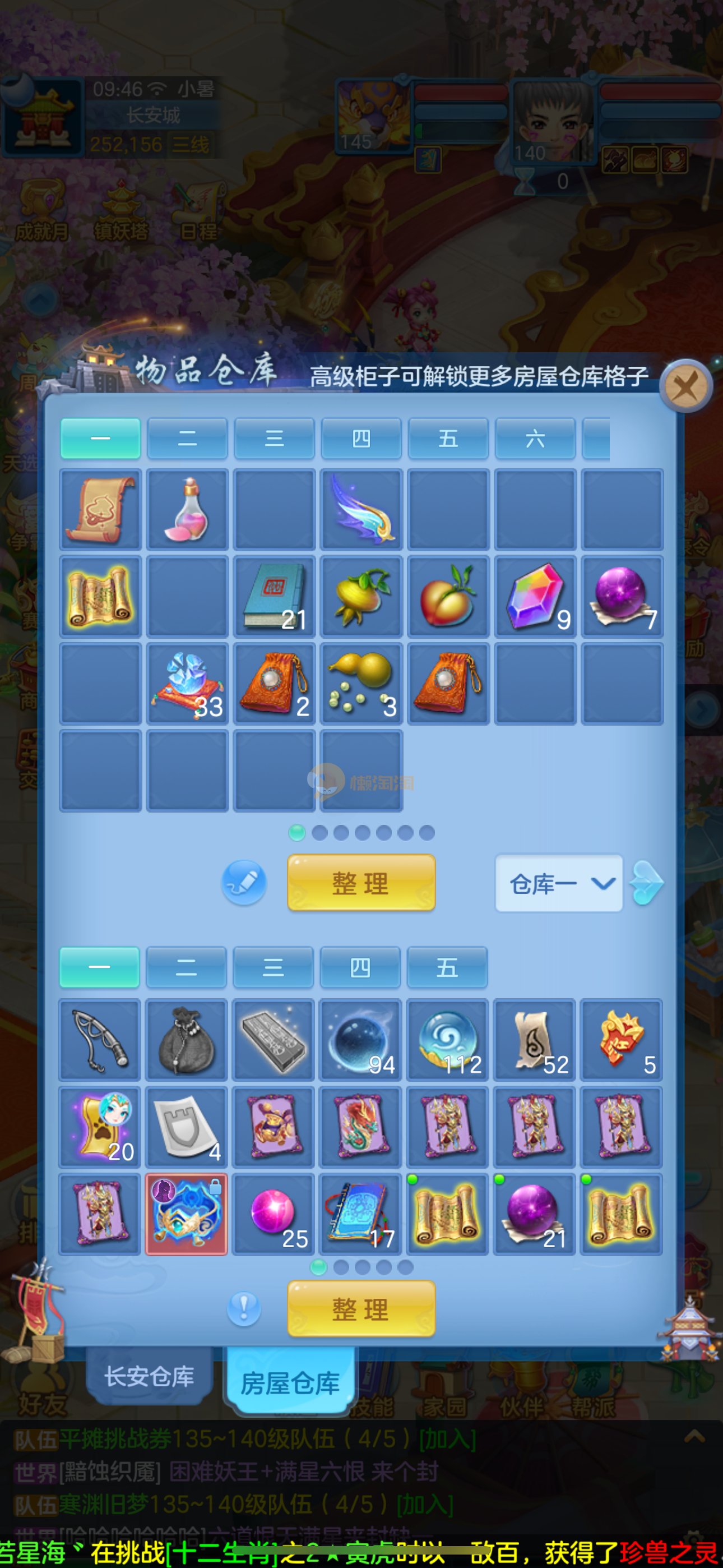Tap the blue arrow next to 仓库一

[x=646, y=883]
